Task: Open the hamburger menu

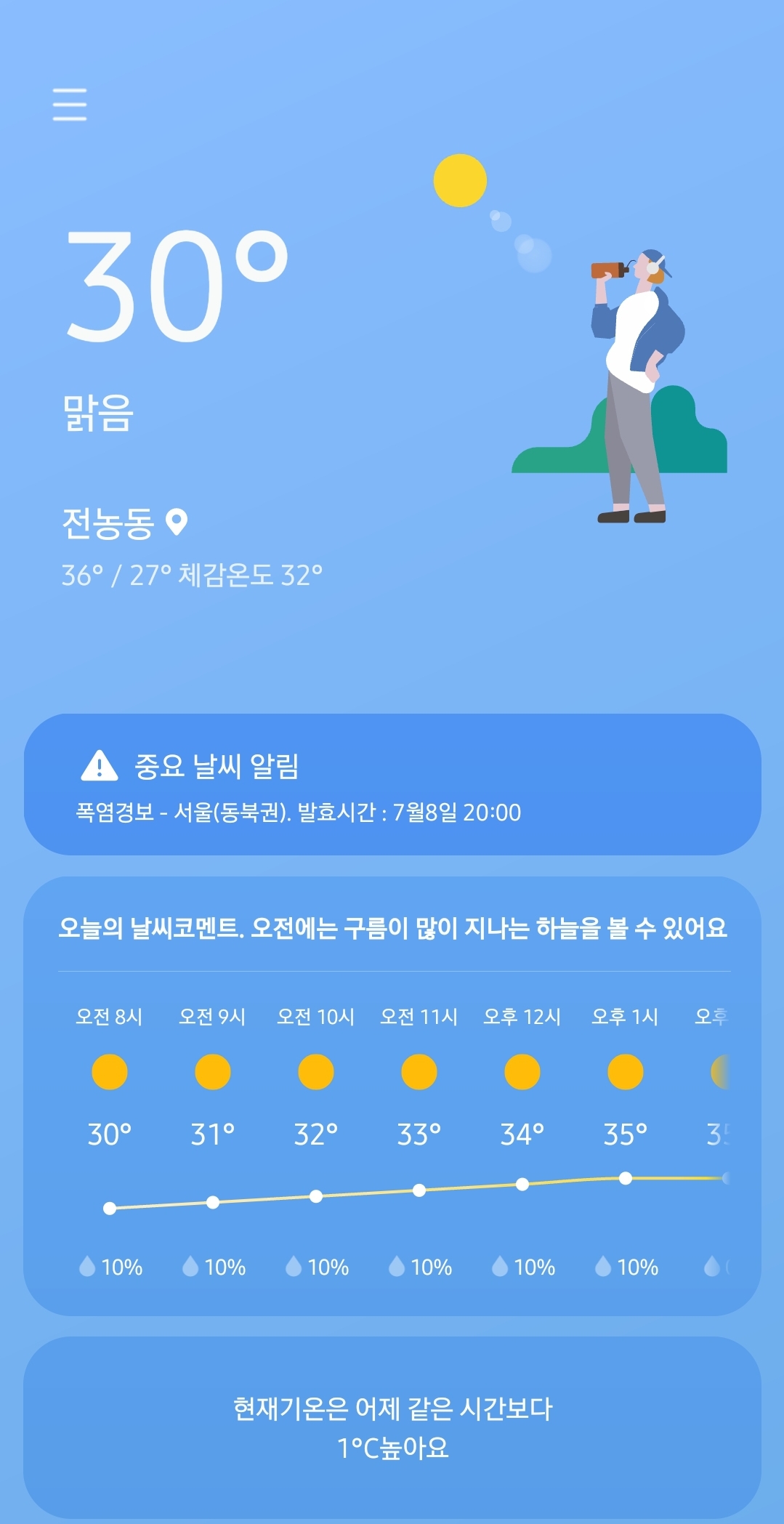Action: tap(70, 105)
